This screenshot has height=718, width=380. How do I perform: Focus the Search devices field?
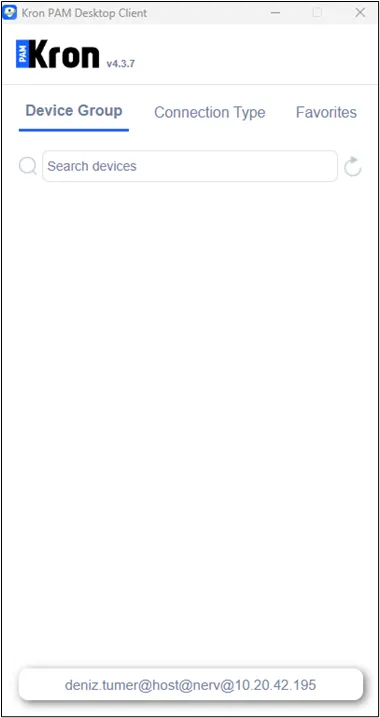pos(190,166)
